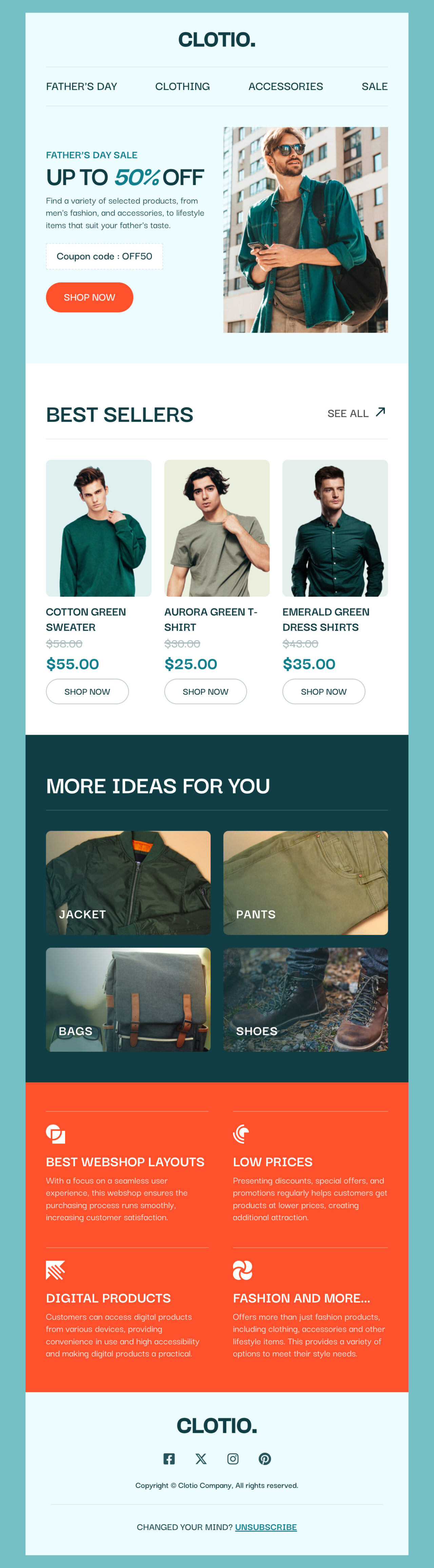Browse the Accessories link
This screenshot has height=1568, width=434.
click(x=285, y=86)
